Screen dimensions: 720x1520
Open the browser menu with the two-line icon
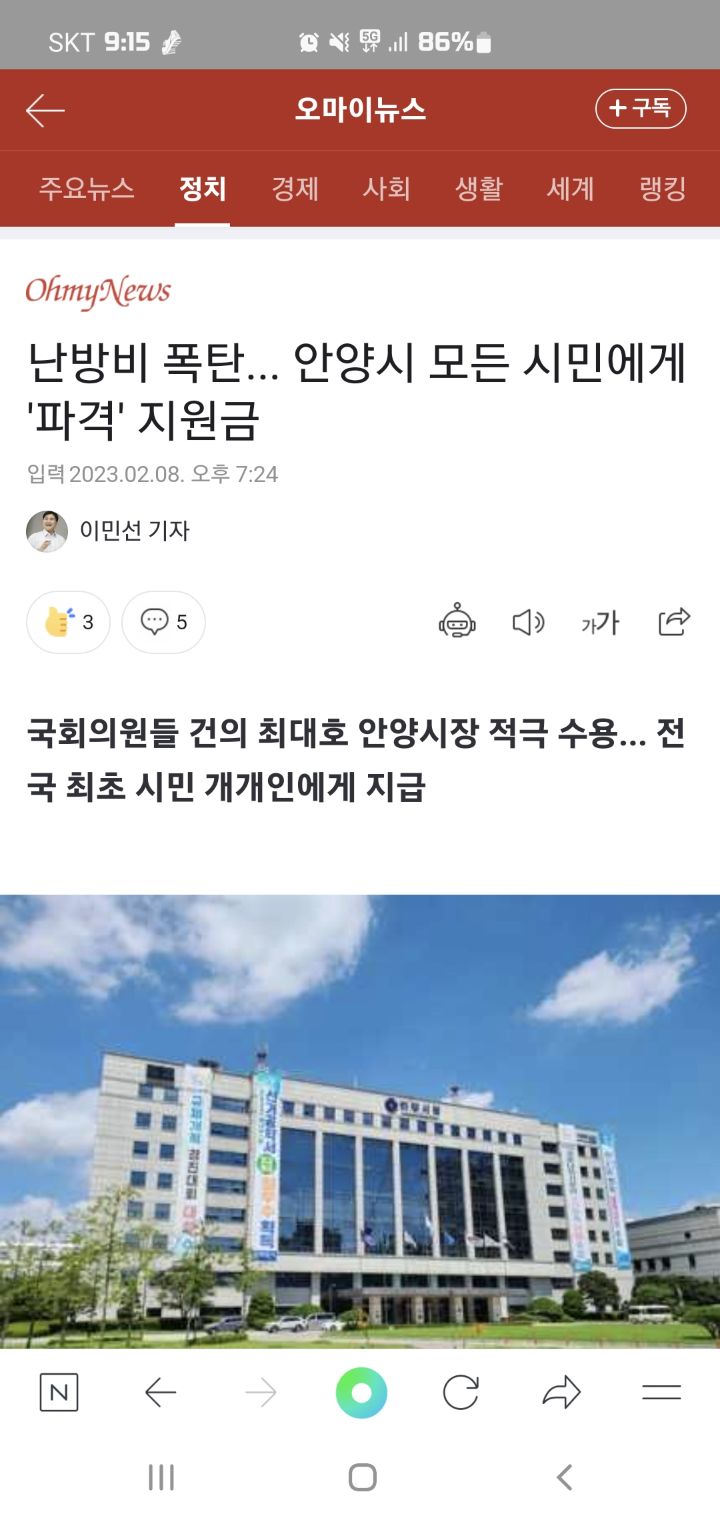click(661, 1393)
